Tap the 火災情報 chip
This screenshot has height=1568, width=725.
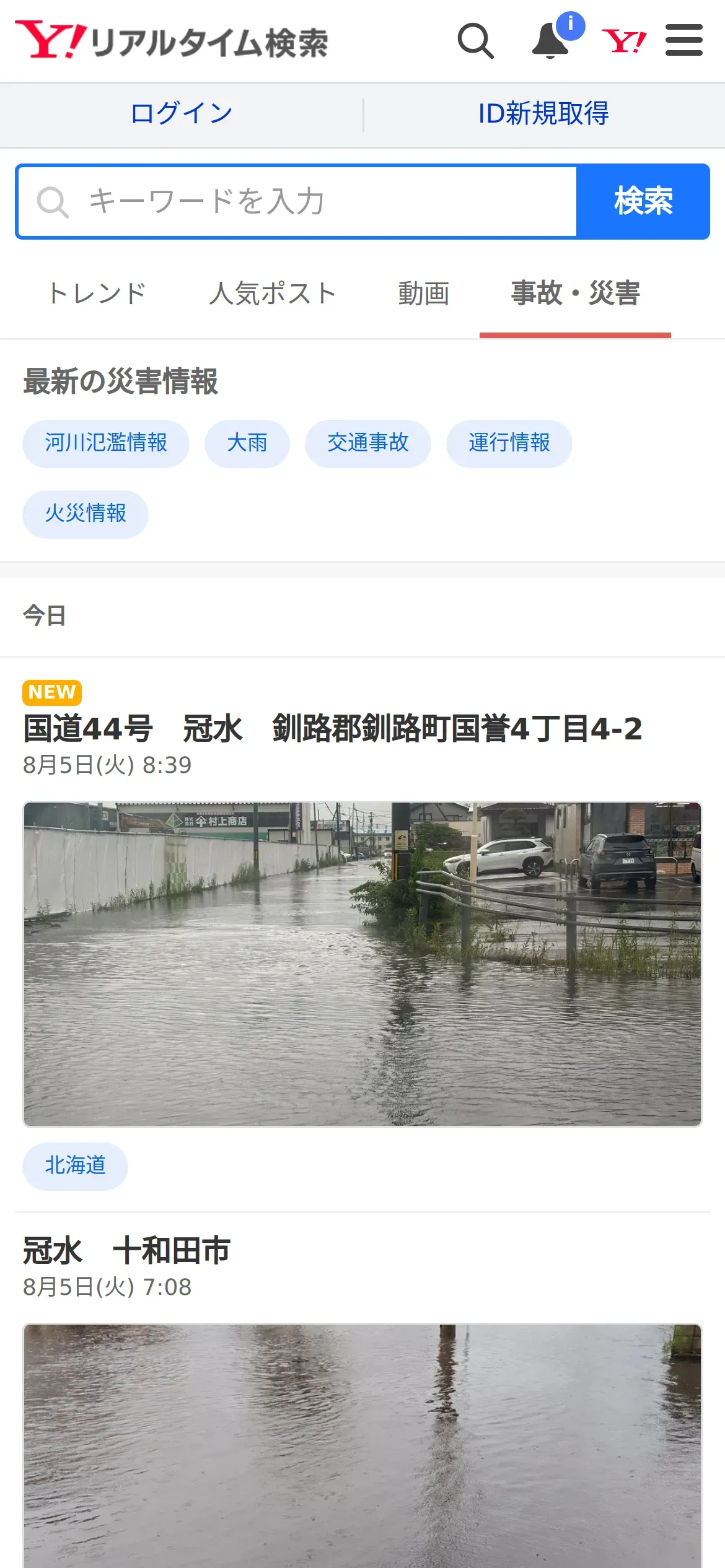pos(86,514)
